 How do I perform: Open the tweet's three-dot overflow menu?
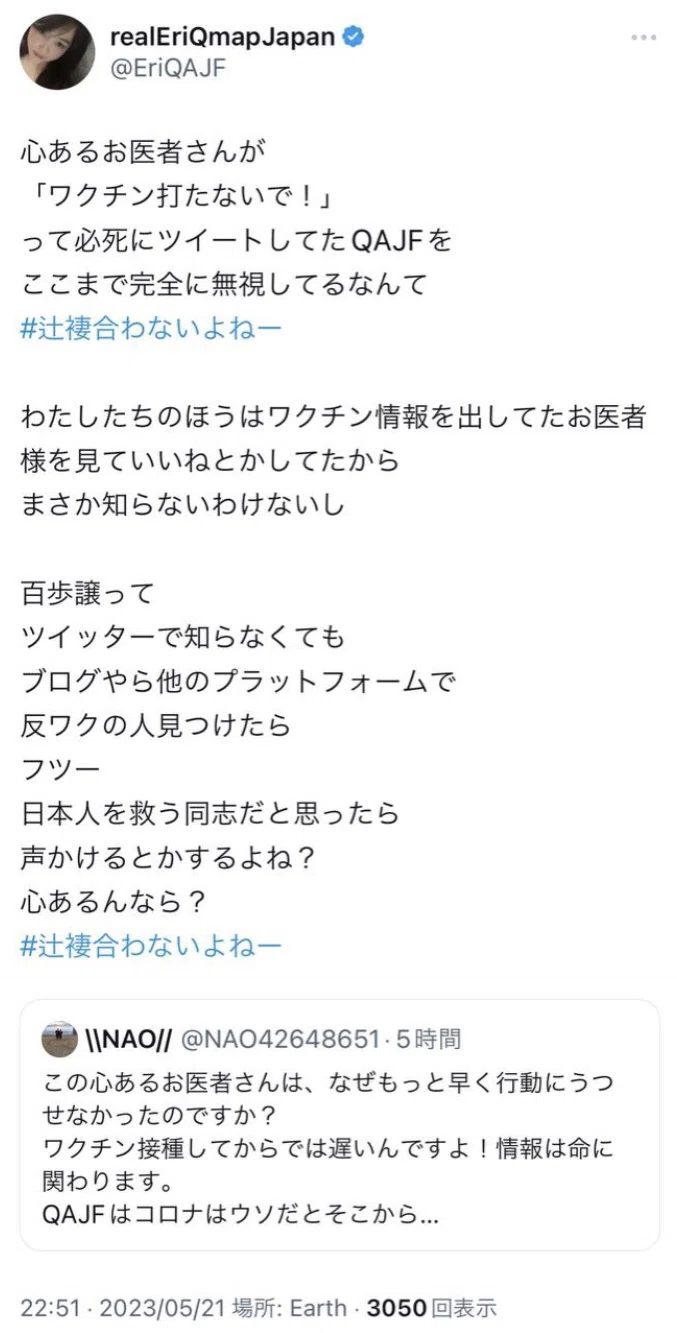click(x=643, y=37)
